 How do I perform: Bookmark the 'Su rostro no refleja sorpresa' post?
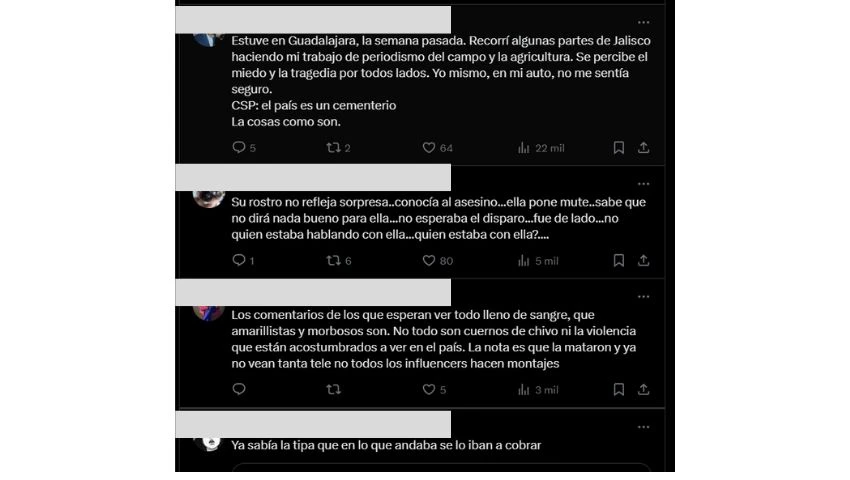click(x=618, y=260)
